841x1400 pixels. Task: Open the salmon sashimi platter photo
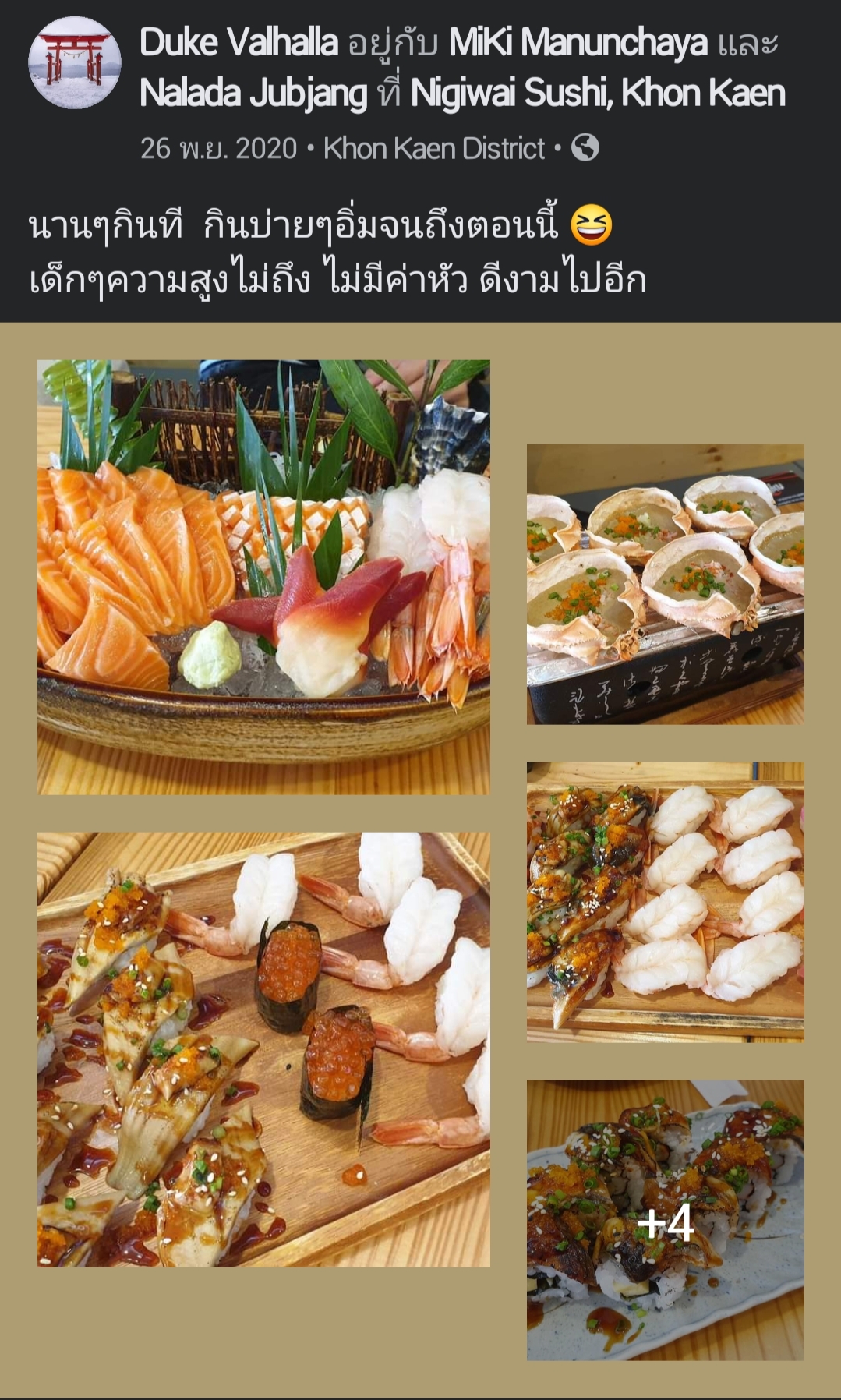point(263,577)
